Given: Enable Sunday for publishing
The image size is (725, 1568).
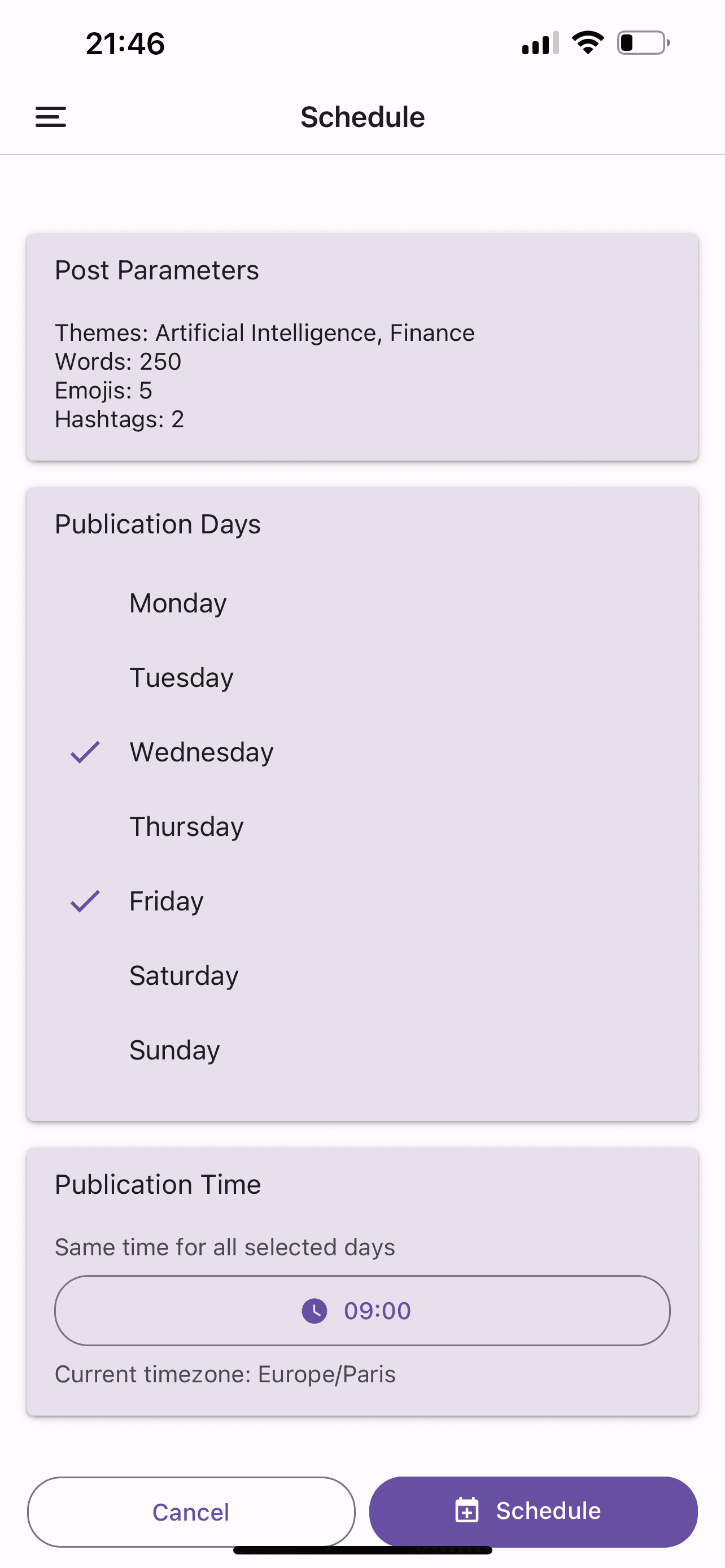Looking at the screenshot, I should (174, 1049).
